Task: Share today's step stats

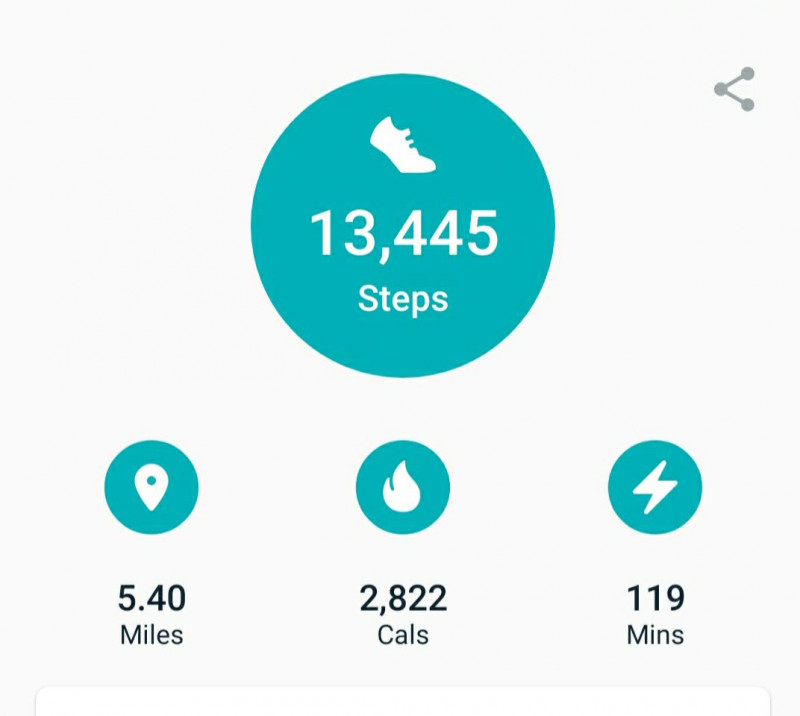Action: [x=734, y=89]
